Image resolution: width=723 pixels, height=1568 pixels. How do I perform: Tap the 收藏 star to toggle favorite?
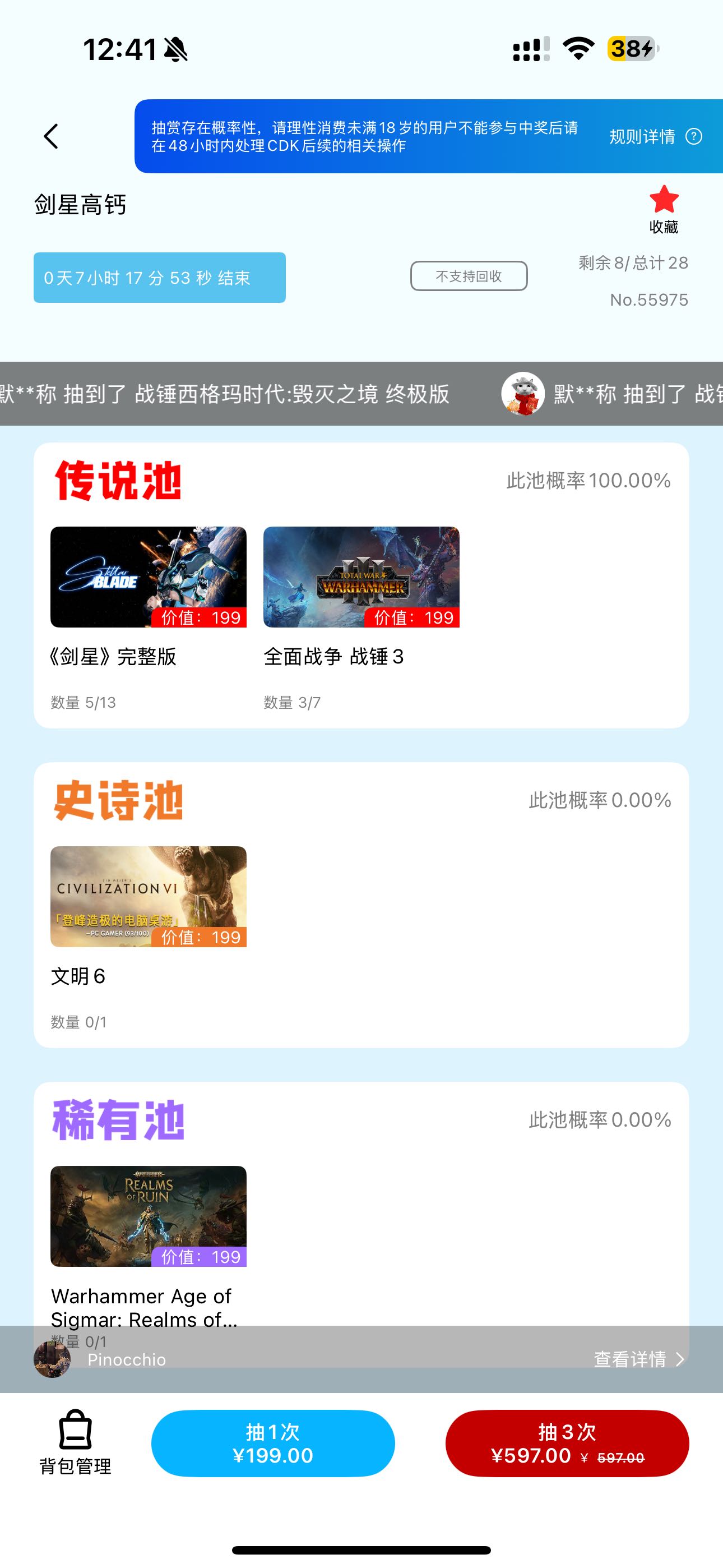pyautogui.click(x=664, y=209)
